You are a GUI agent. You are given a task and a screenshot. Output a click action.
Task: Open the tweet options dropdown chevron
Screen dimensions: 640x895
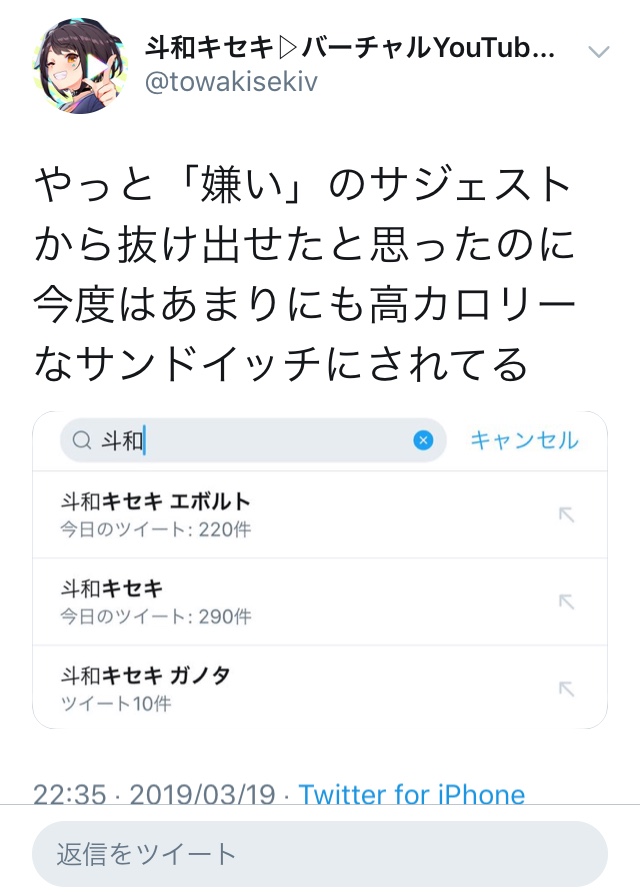pyautogui.click(x=599, y=52)
